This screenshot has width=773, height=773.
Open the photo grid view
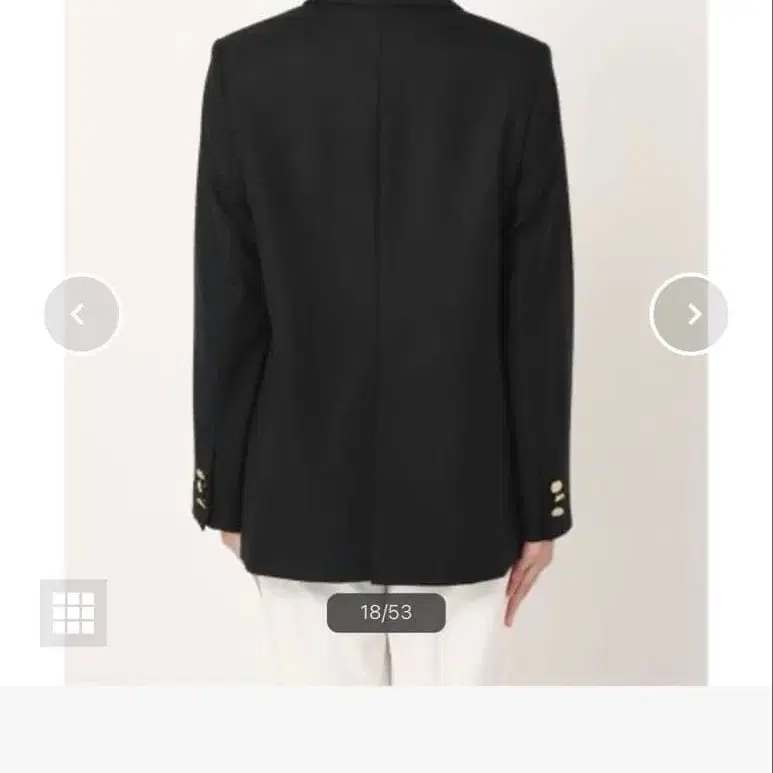pos(73,612)
